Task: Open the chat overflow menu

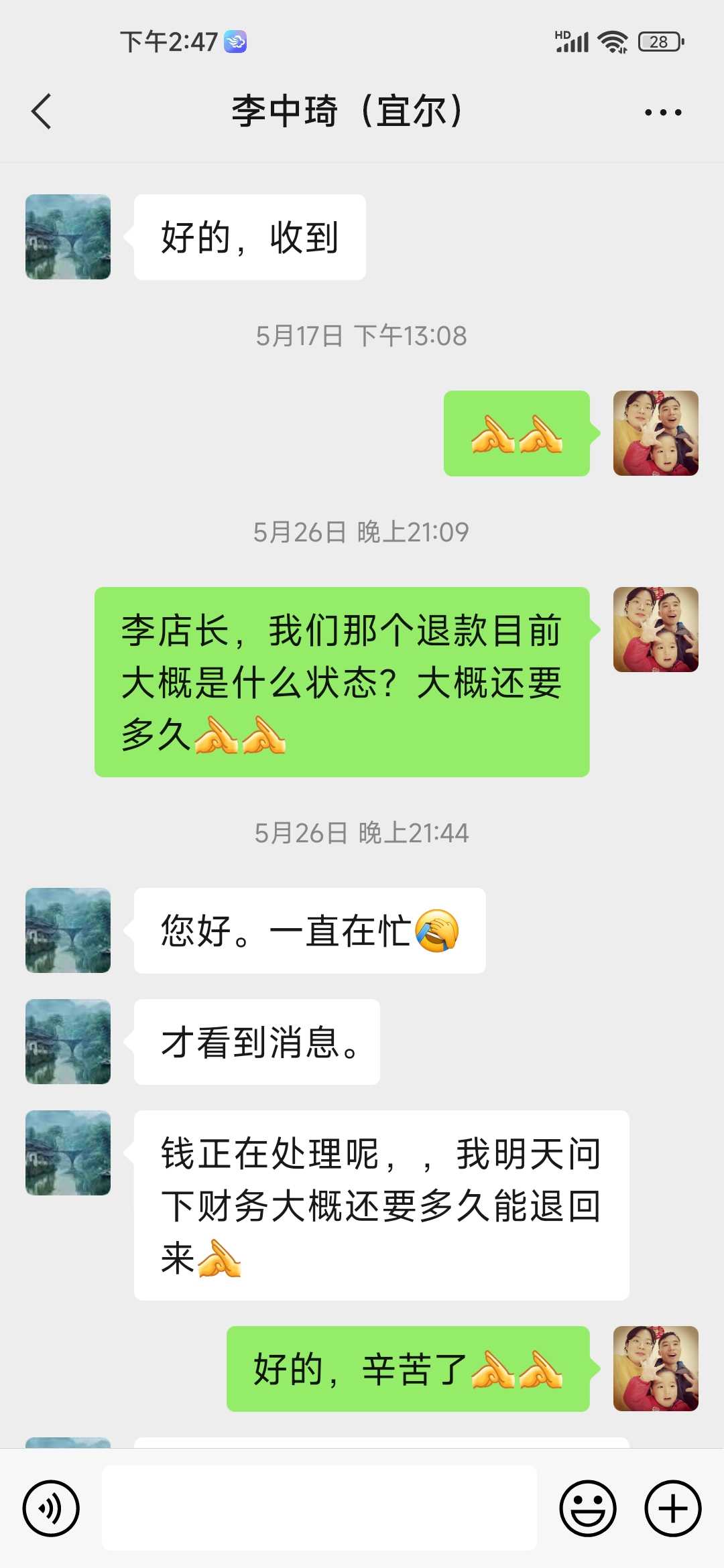Action: tap(662, 113)
